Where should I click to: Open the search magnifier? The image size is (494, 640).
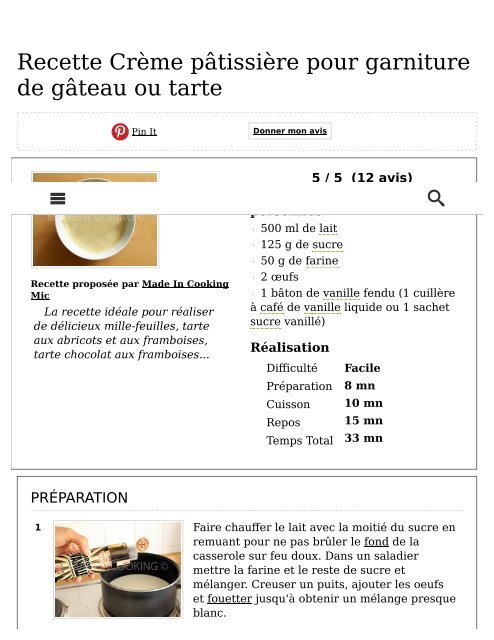point(436,198)
